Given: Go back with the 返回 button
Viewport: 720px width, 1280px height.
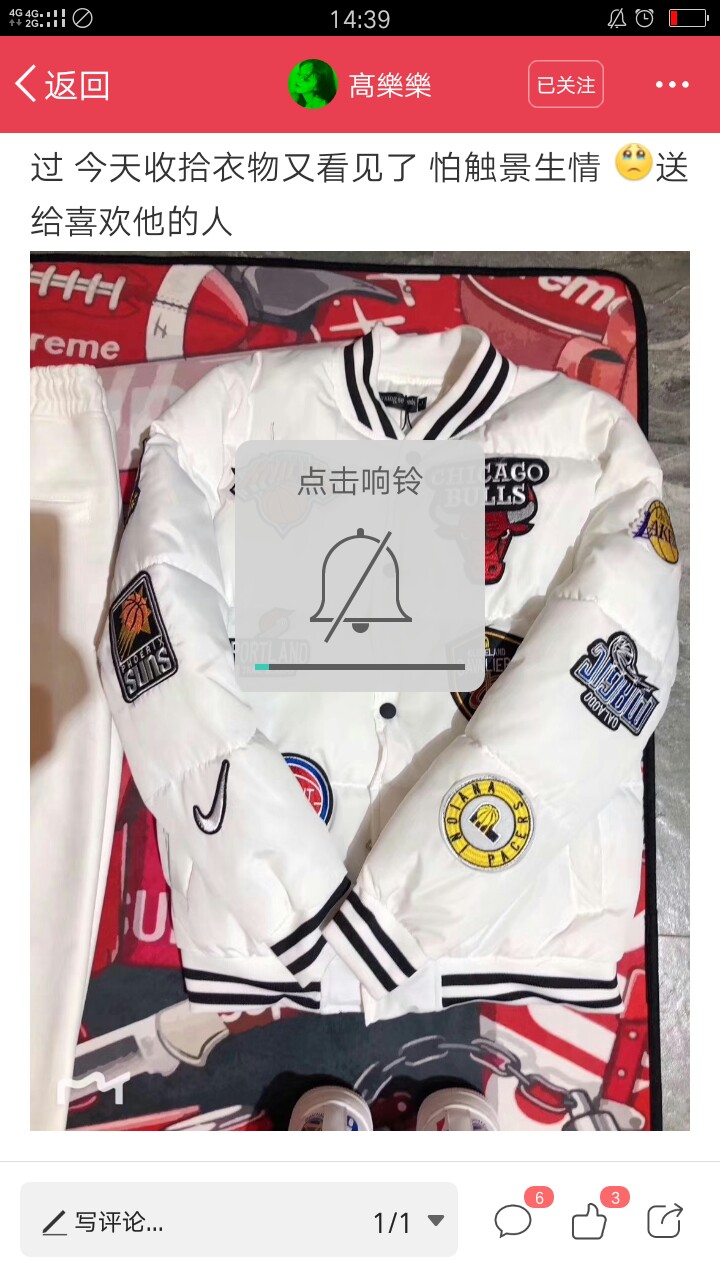Looking at the screenshot, I should 62,85.
